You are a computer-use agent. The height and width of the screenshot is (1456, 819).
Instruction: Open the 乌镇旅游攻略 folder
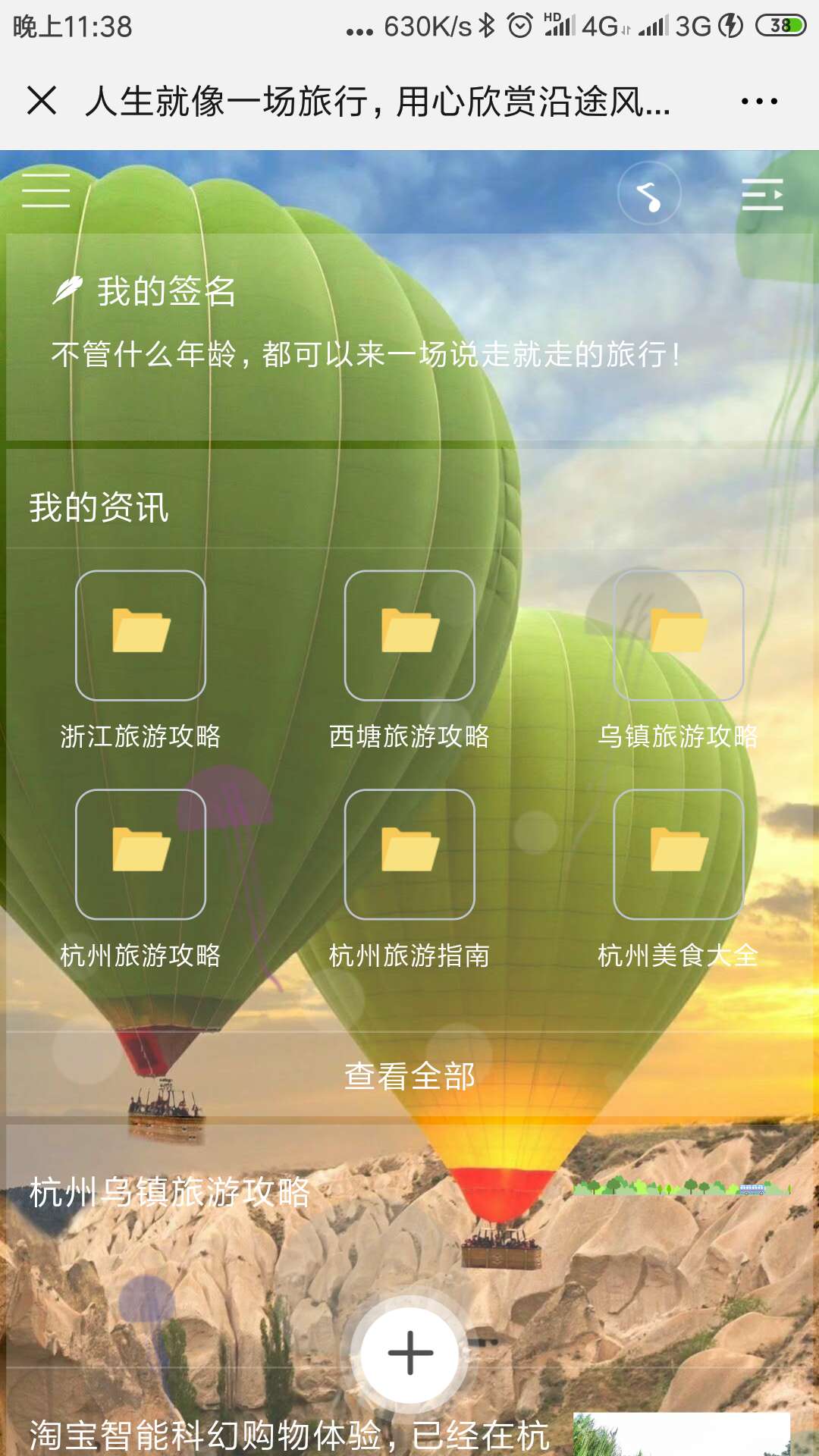tap(678, 635)
